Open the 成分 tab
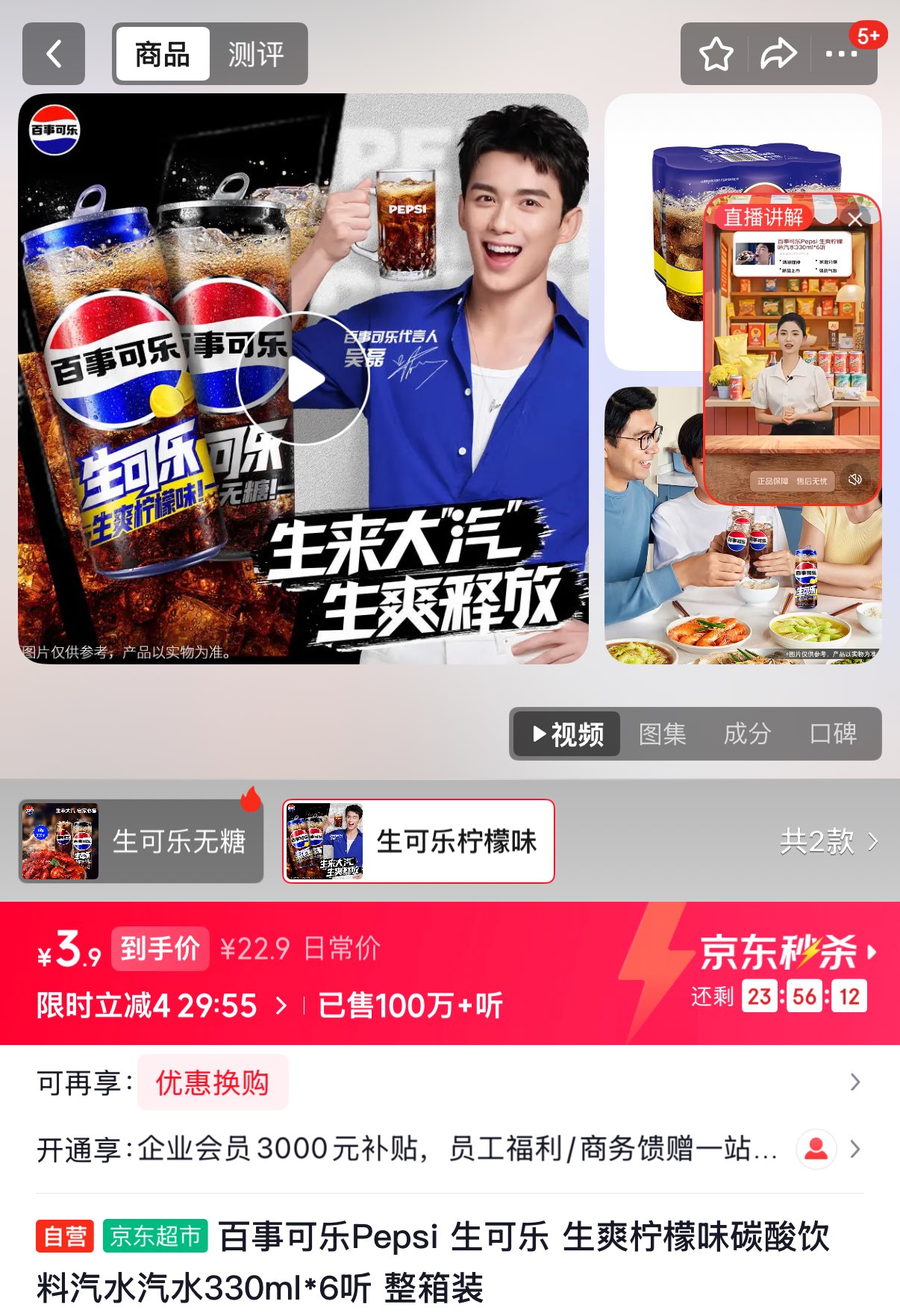This screenshot has height=1316, width=900. tap(747, 734)
